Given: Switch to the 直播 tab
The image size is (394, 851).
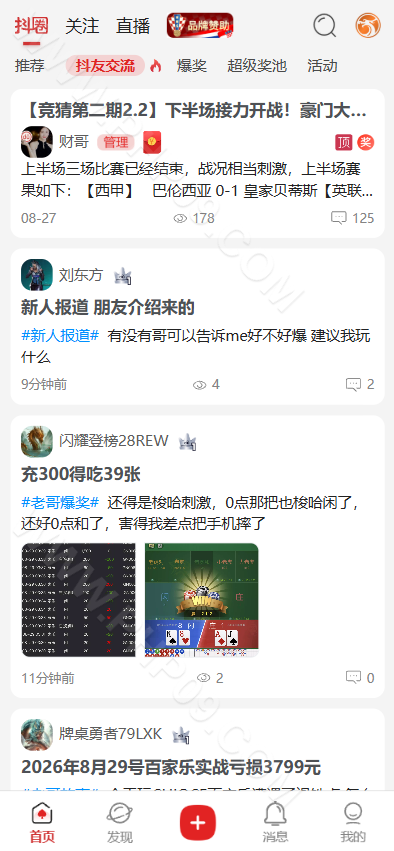Looking at the screenshot, I should point(133,26).
